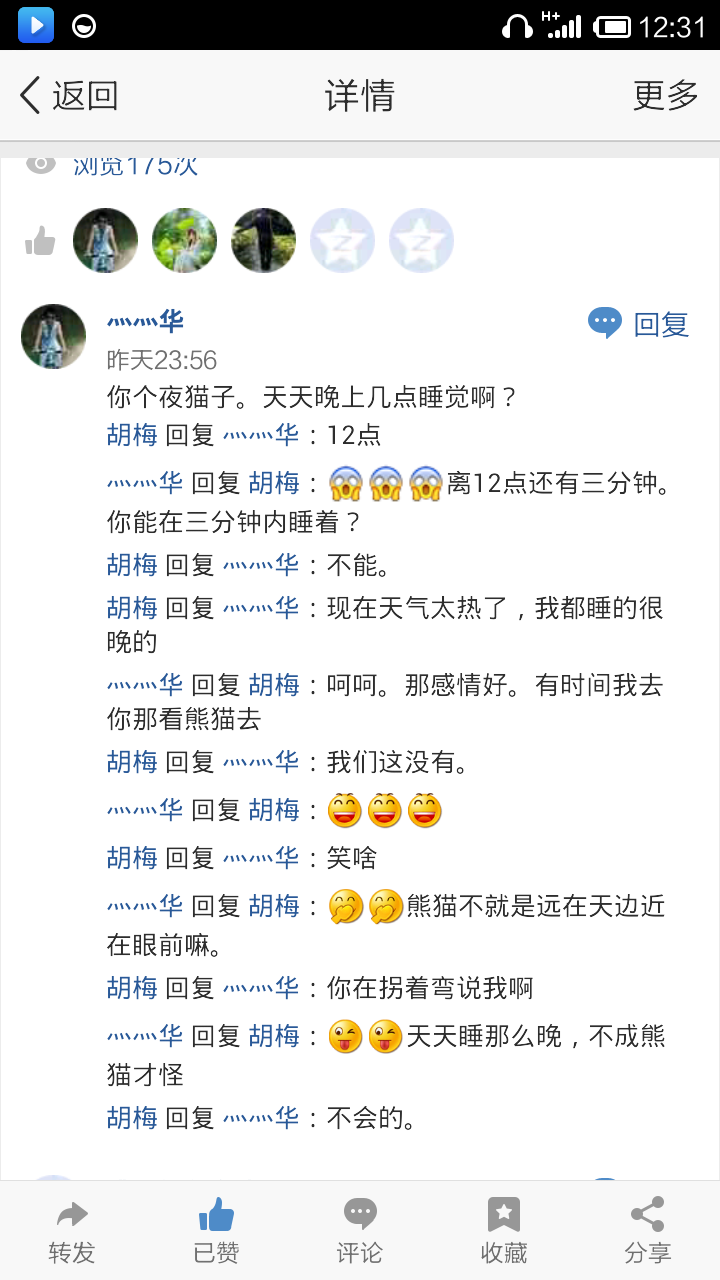View the second liker's profile photo

(x=184, y=241)
